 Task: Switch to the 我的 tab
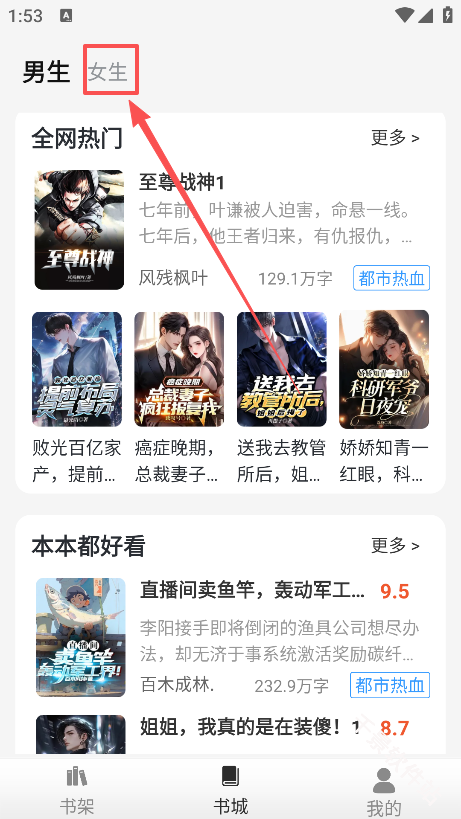pyautogui.click(x=384, y=791)
